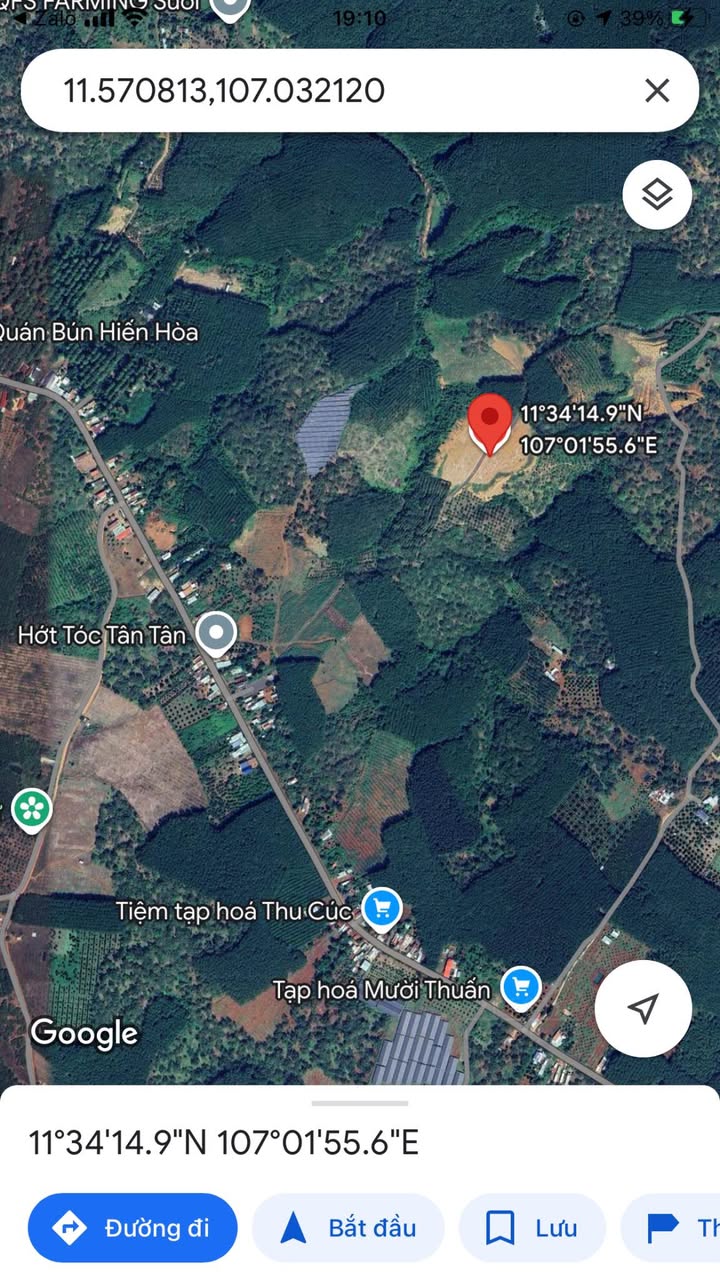Open the map layers button
Screen dimensions: 720x1280
pyautogui.click(x=657, y=195)
